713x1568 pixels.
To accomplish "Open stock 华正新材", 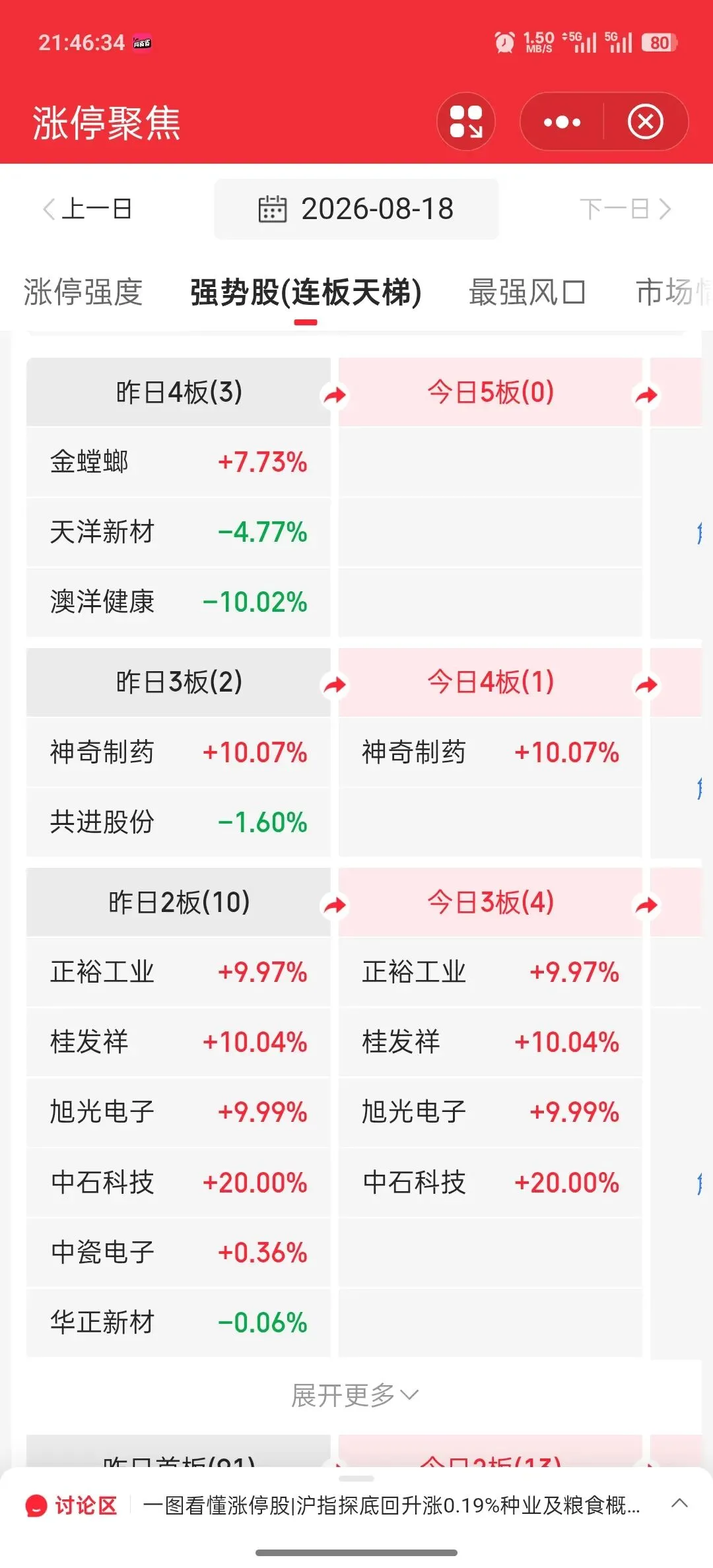I will point(178,1322).
